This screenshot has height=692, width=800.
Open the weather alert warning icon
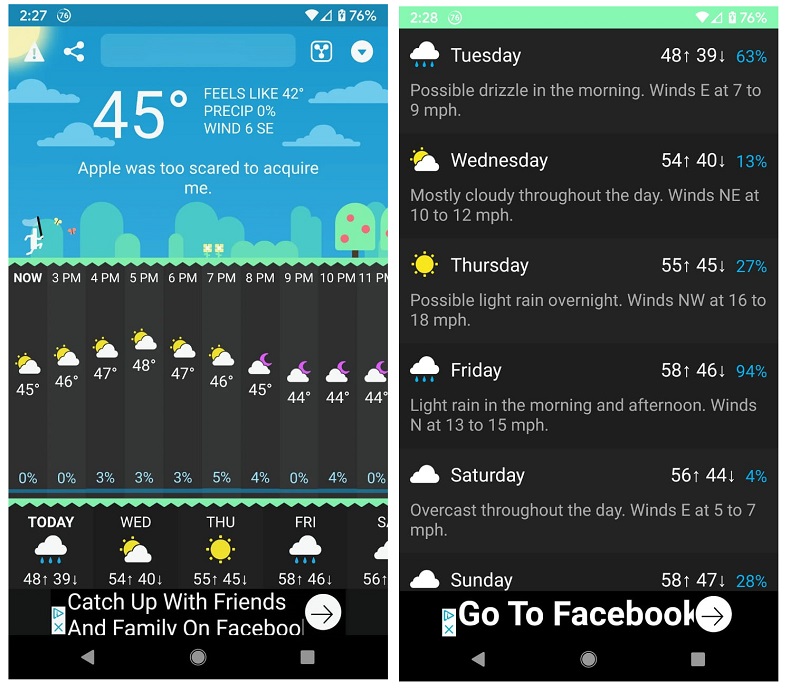(x=34, y=52)
